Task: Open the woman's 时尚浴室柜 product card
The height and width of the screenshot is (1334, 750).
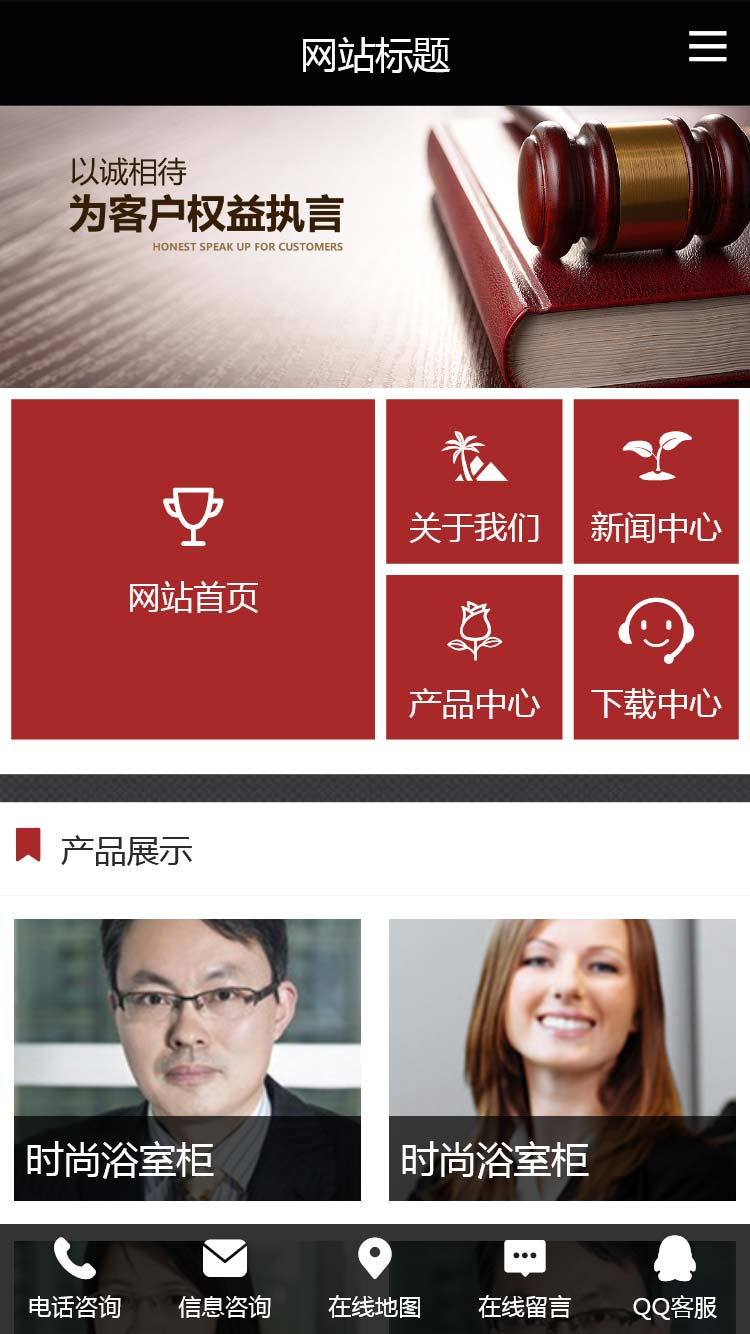Action: pyautogui.click(x=562, y=1059)
